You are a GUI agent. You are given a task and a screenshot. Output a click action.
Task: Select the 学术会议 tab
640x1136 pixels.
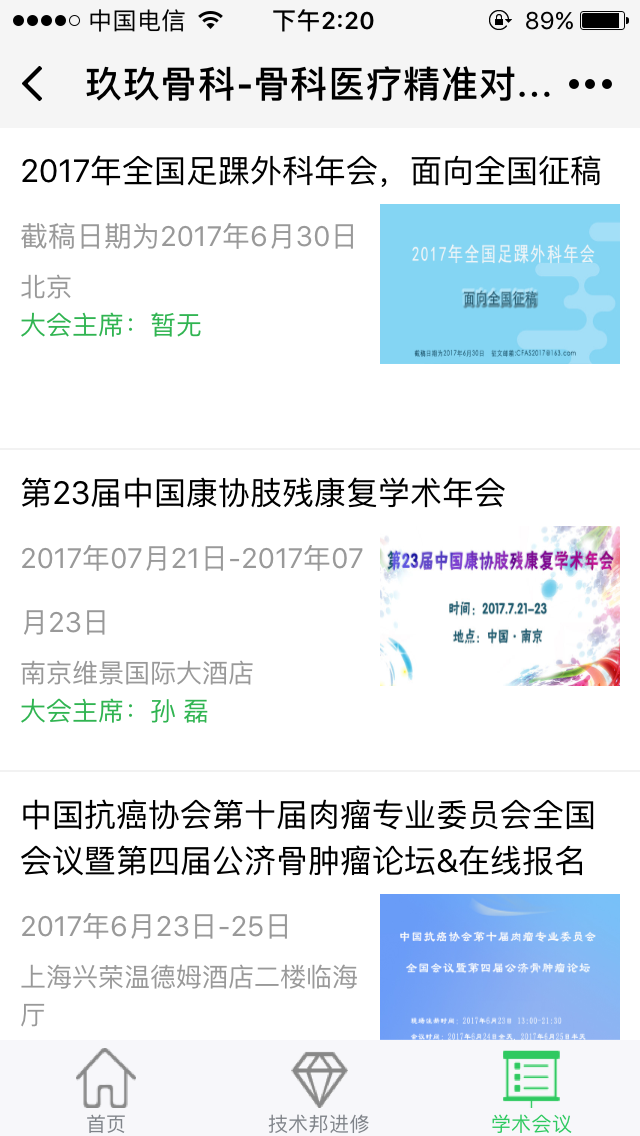pyautogui.click(x=532, y=1091)
